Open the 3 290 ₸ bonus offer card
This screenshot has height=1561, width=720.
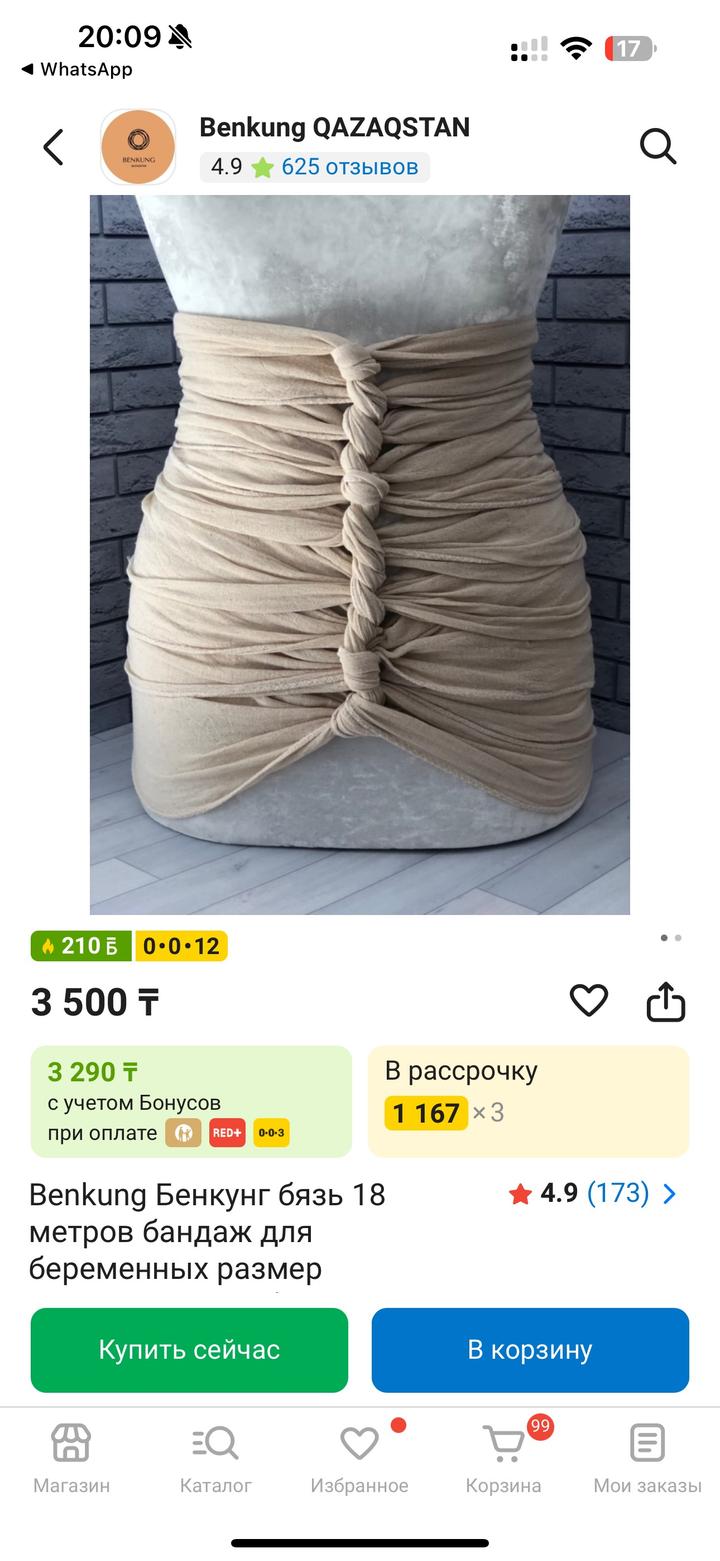coord(191,1101)
